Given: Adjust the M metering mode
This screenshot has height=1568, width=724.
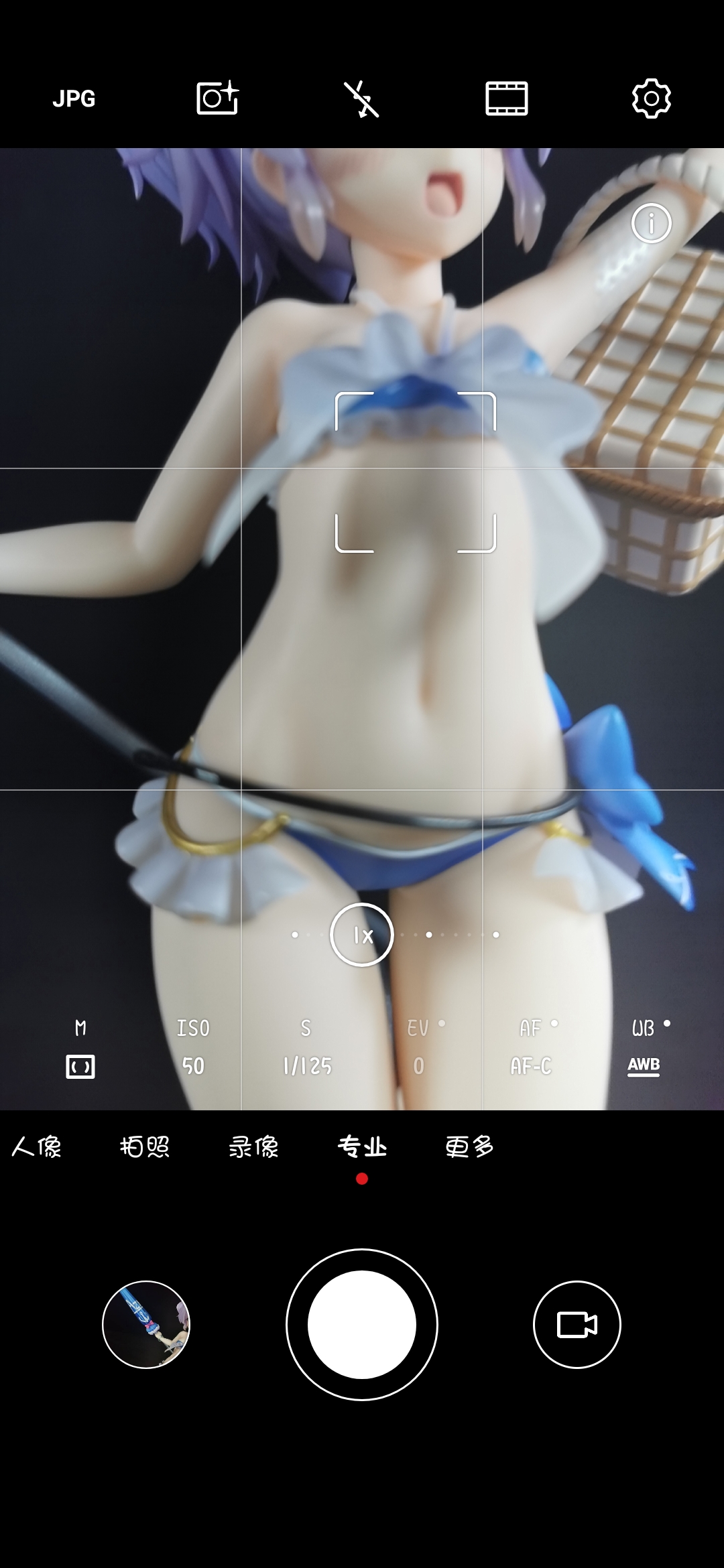Looking at the screenshot, I should (x=80, y=1047).
